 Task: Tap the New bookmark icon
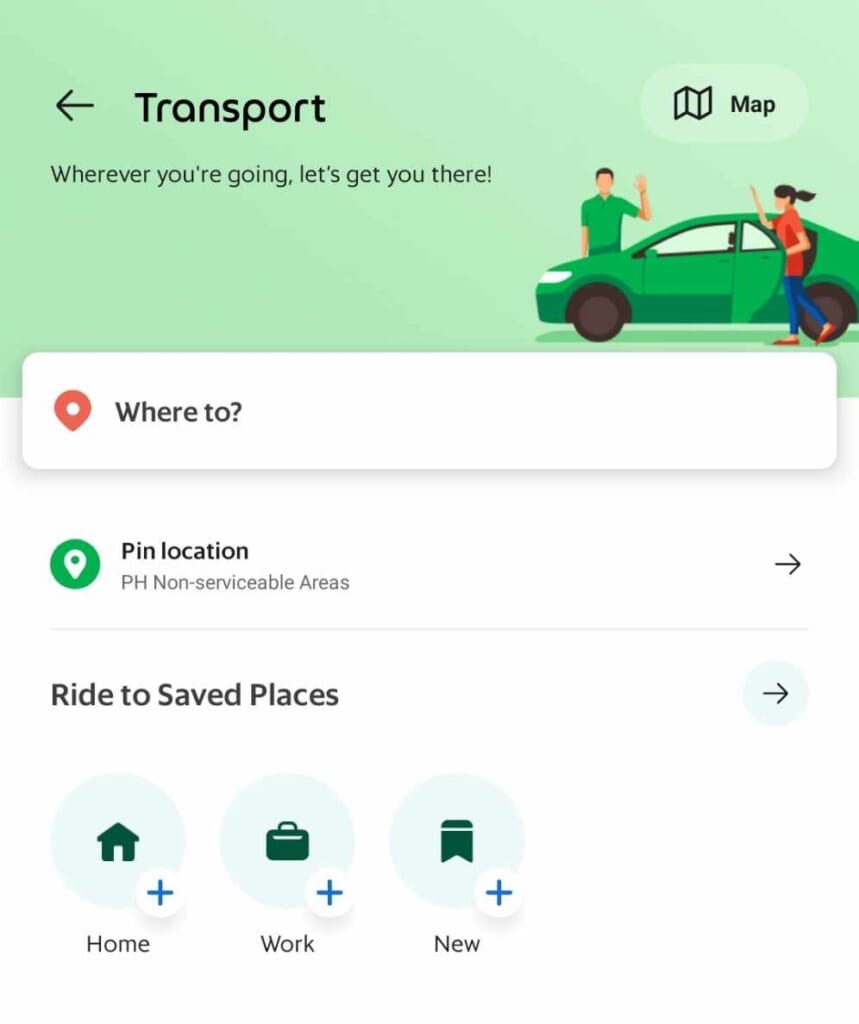pyautogui.click(x=457, y=841)
